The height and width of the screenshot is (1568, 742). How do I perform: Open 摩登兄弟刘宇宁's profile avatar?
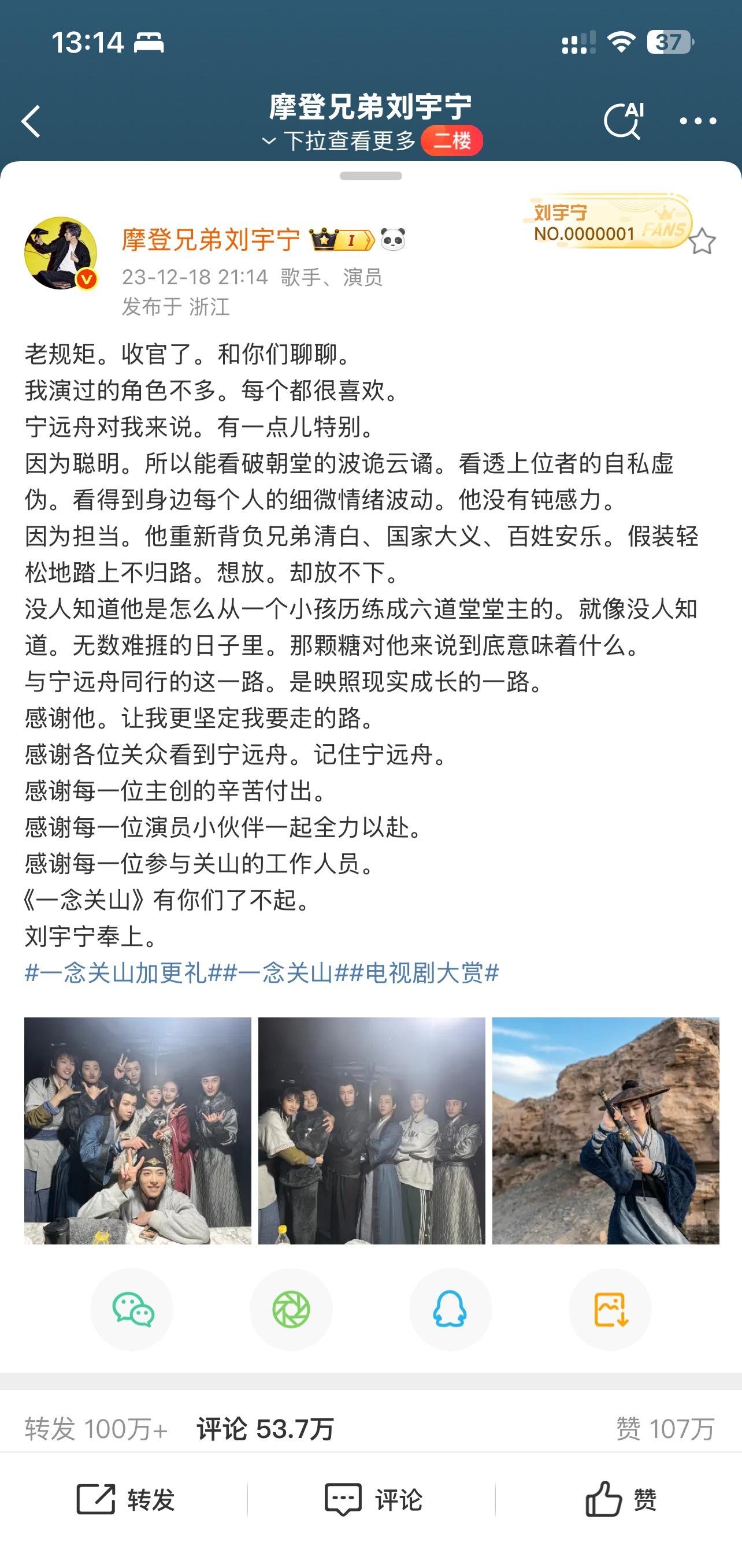click(60, 252)
